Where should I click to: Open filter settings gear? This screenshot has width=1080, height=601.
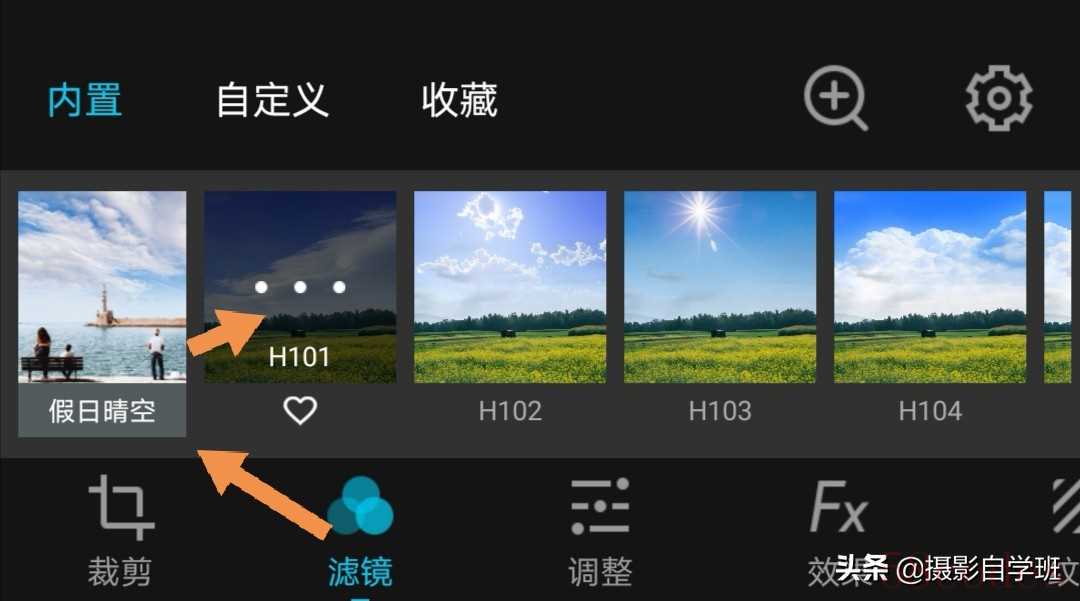click(998, 98)
